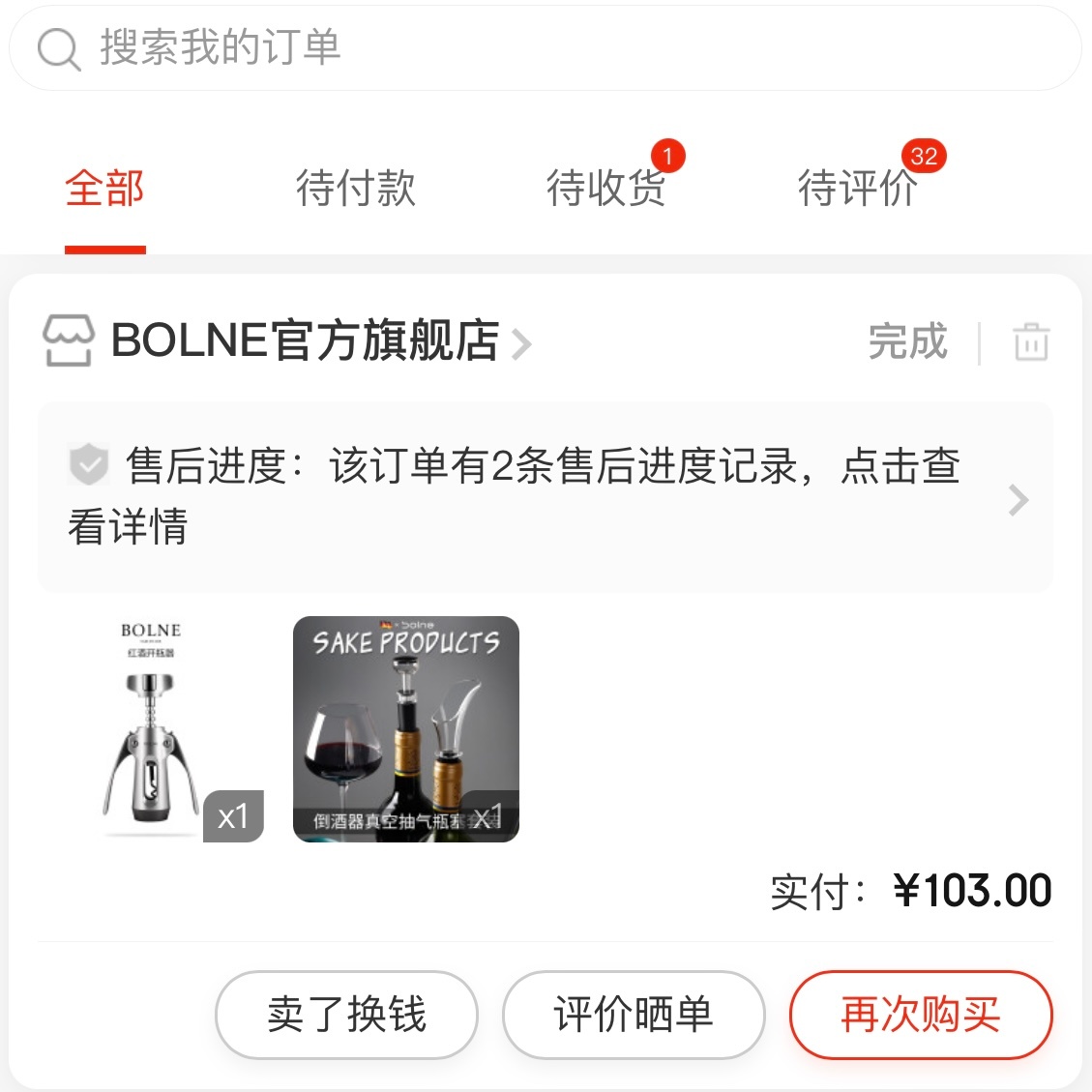Tap the 卖了换钱 button

pos(346,1015)
